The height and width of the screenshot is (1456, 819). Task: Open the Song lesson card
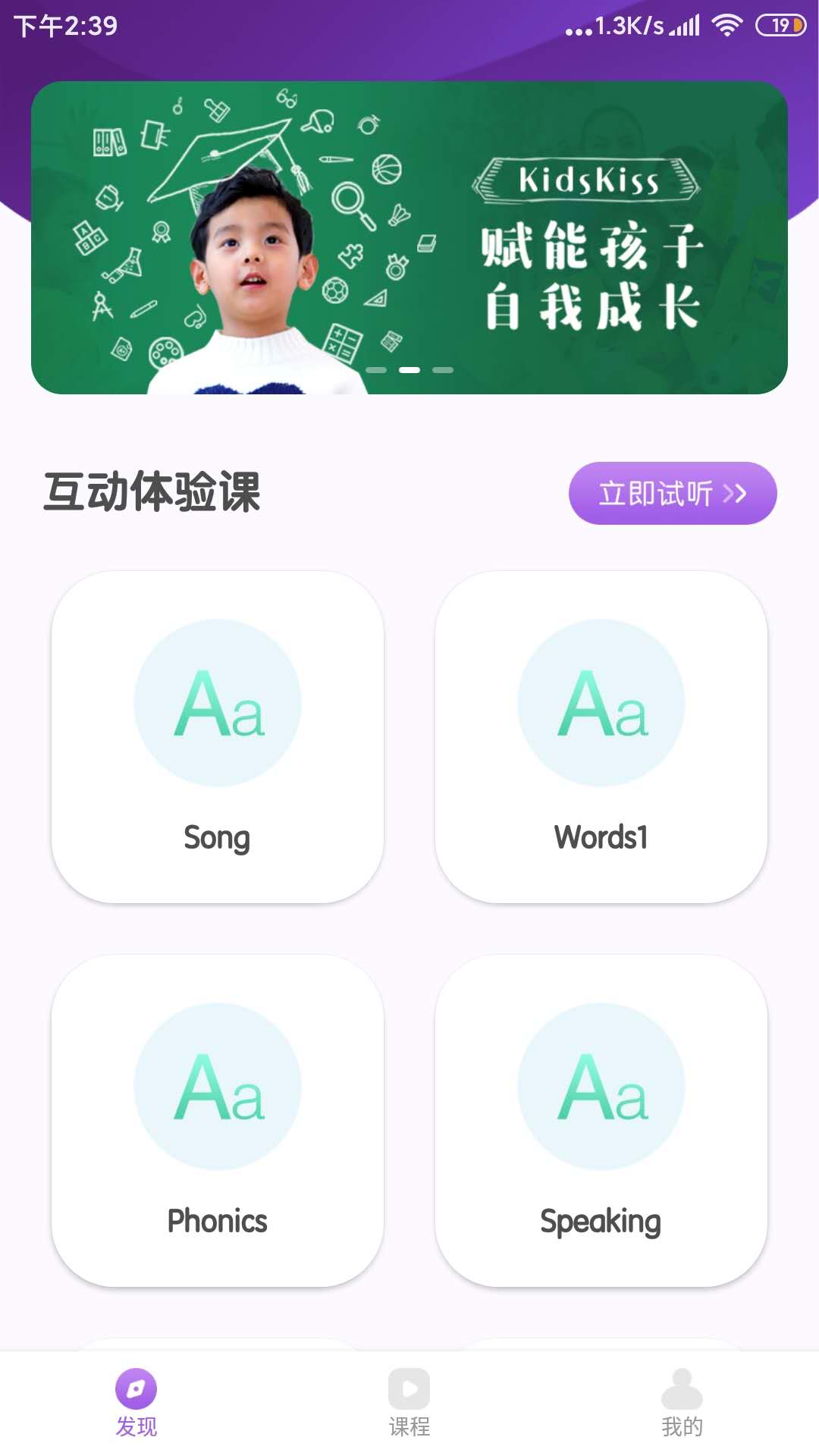(x=218, y=737)
